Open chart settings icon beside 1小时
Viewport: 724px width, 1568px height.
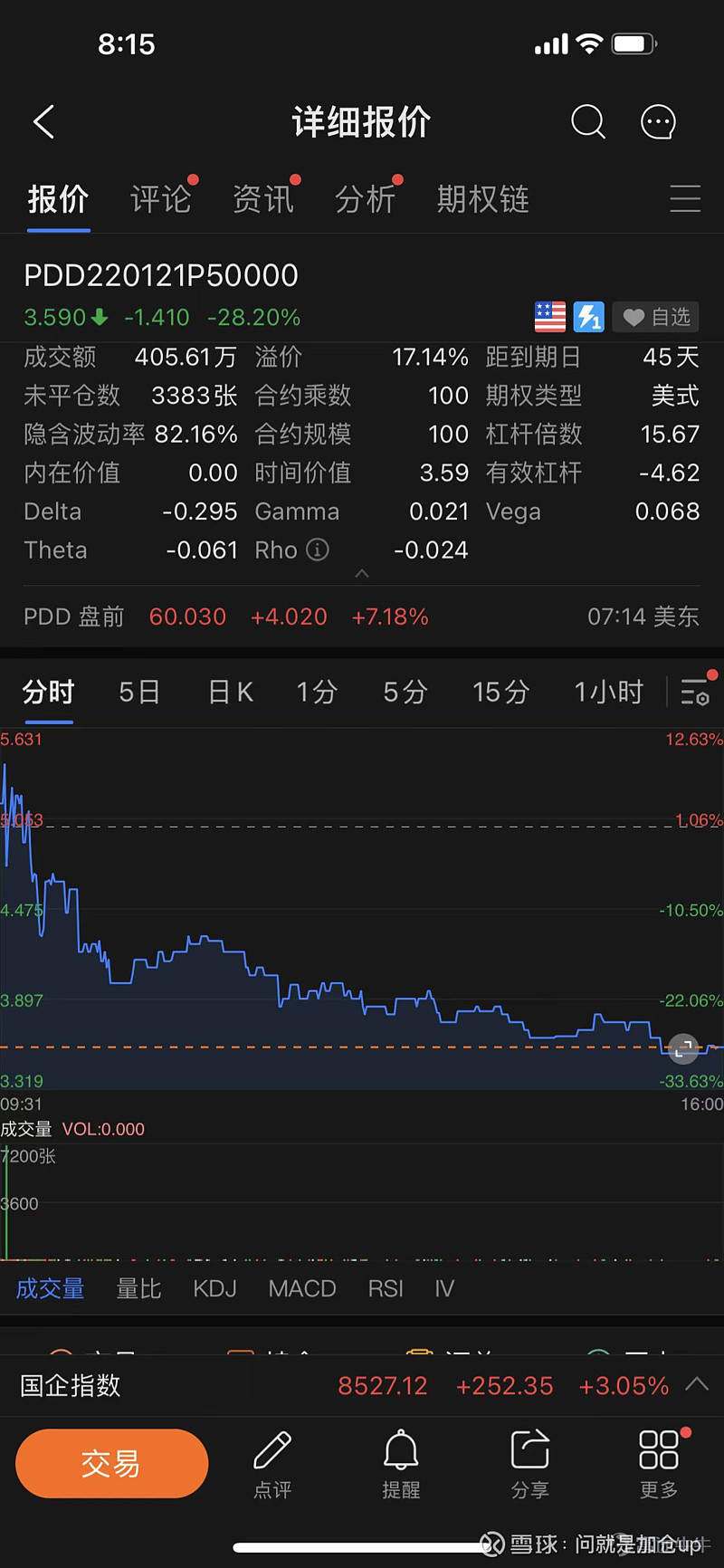pyautogui.click(x=693, y=692)
